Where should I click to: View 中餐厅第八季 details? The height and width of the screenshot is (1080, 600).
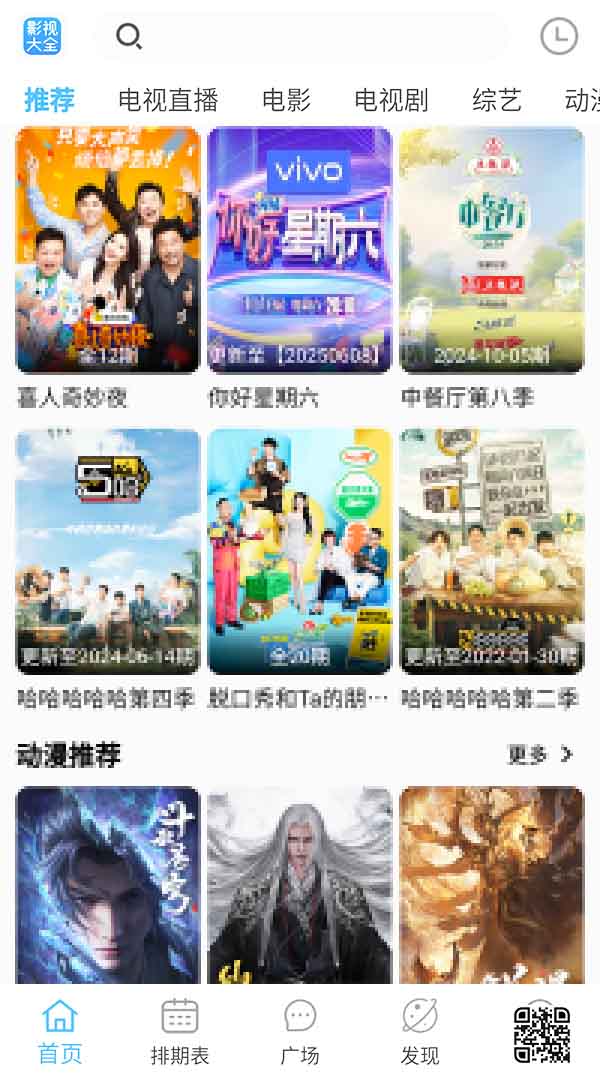pos(491,250)
